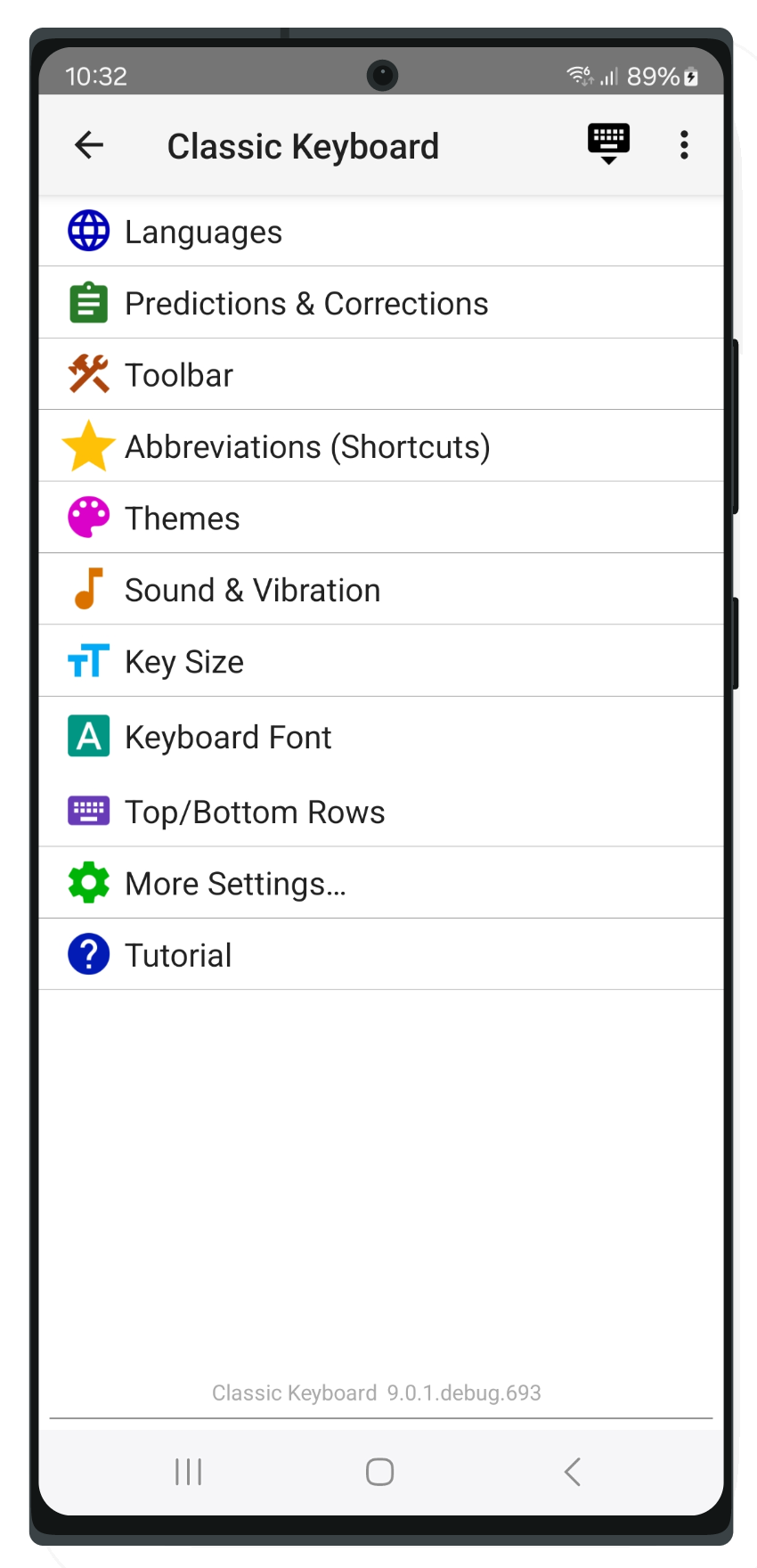This screenshot has height=1568, width=757.
Task: Tap the keyboard icon in the app bar
Action: [x=608, y=143]
